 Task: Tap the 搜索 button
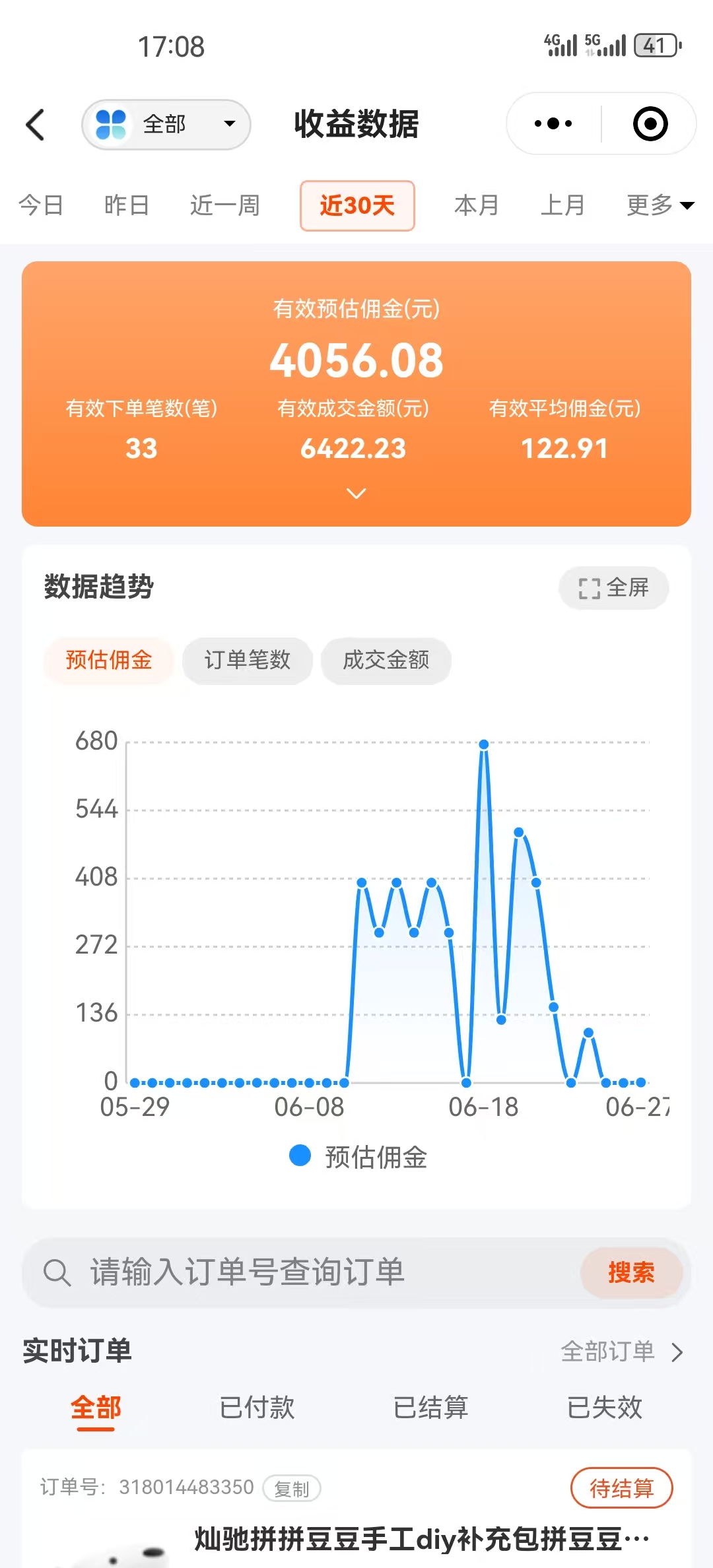coord(631,1272)
